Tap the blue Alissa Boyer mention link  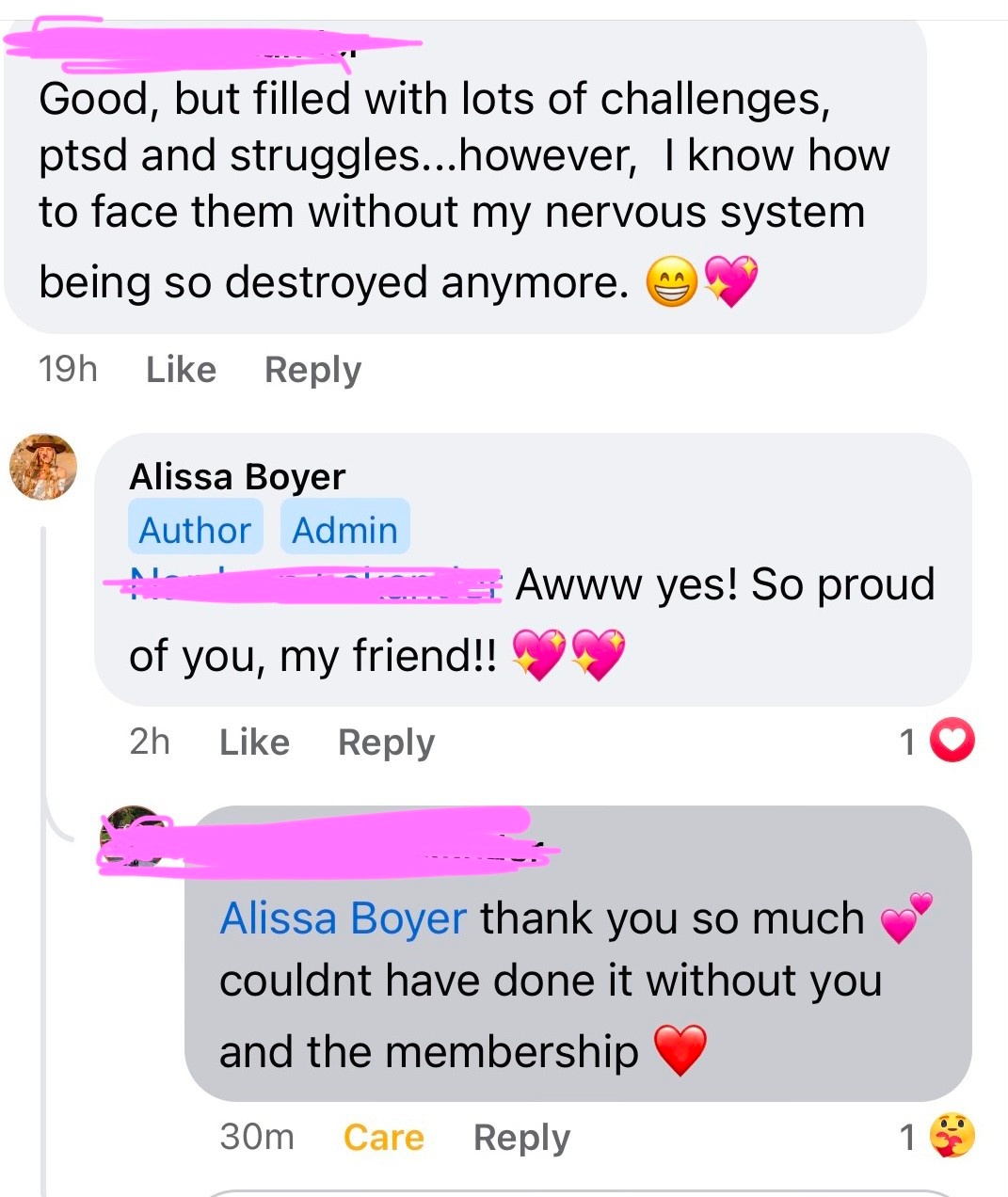[343, 918]
